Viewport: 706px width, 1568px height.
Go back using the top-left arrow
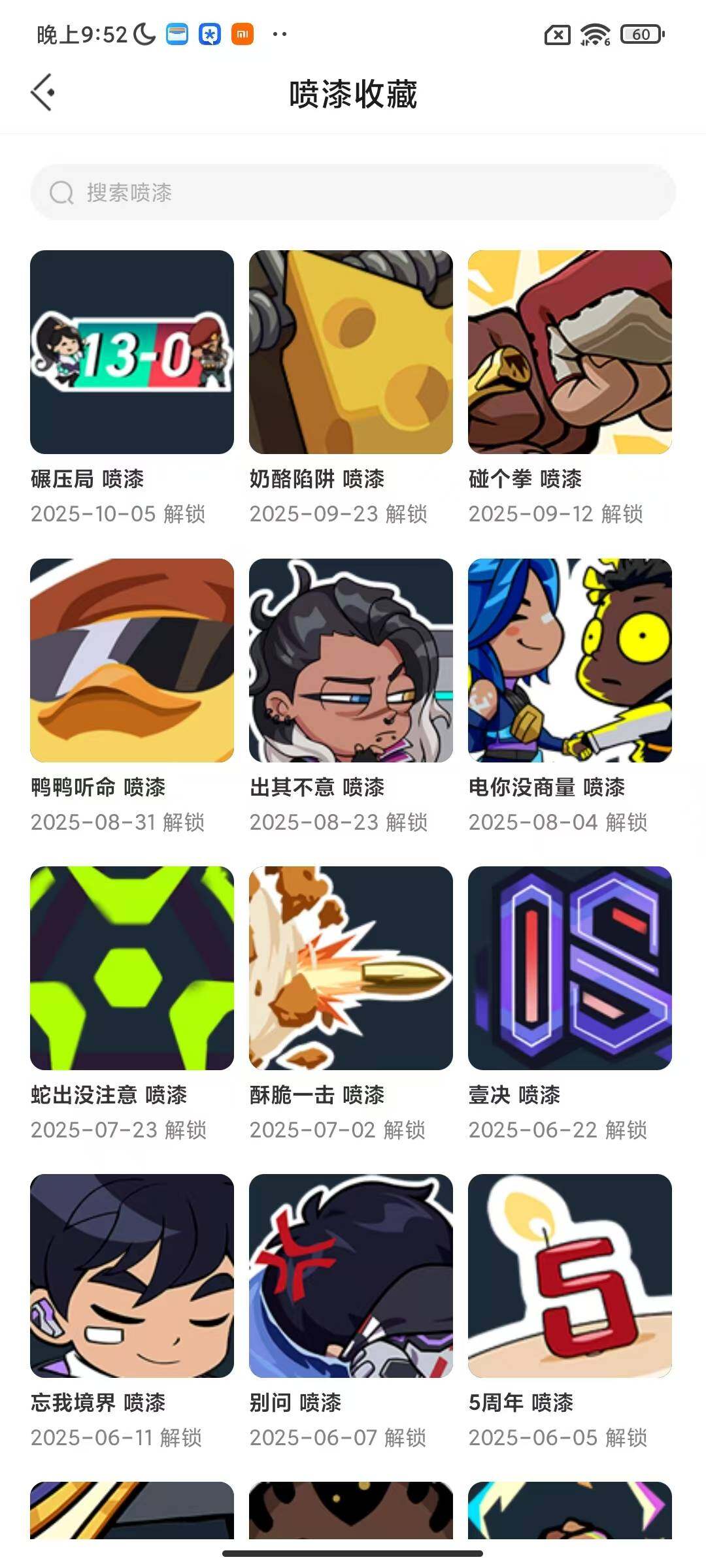pos(43,93)
